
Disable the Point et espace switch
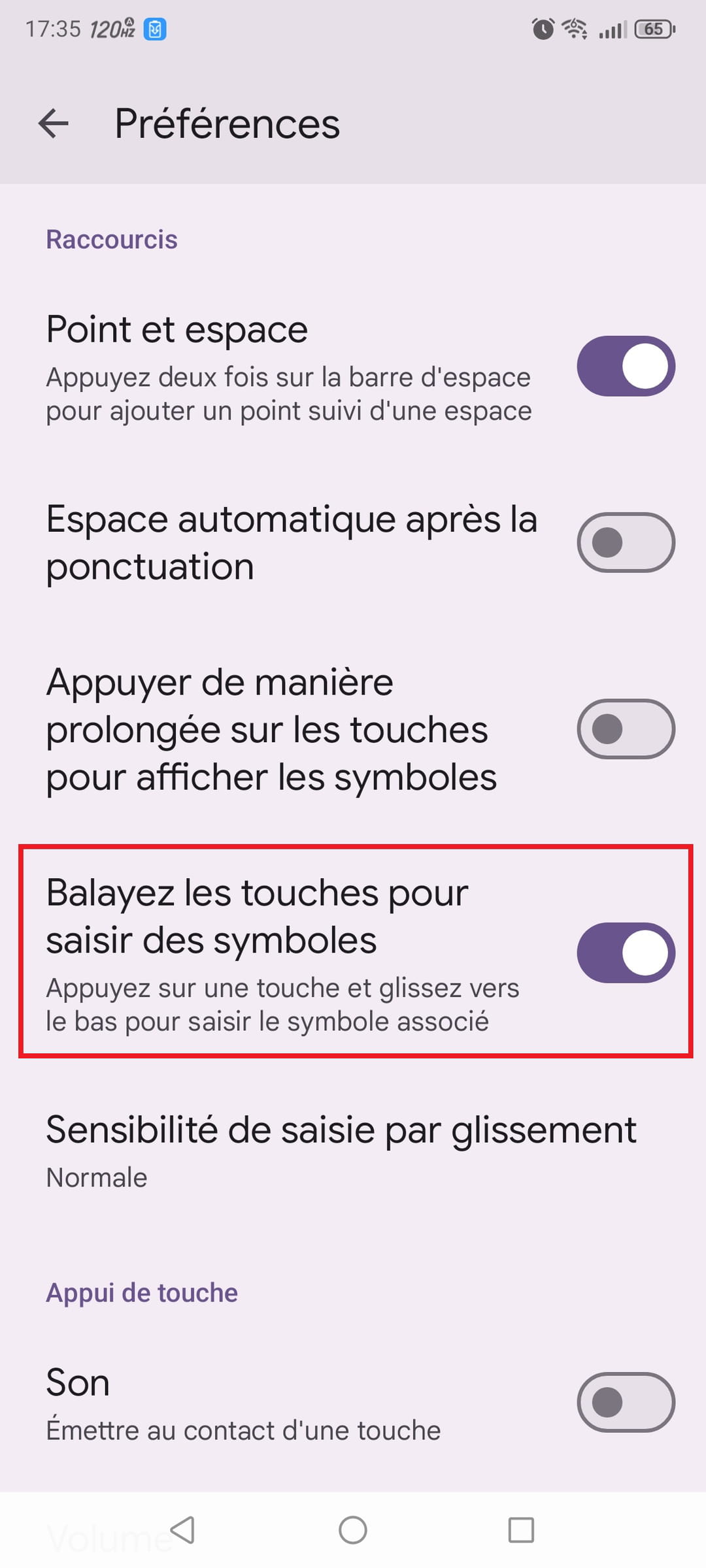coord(626,366)
